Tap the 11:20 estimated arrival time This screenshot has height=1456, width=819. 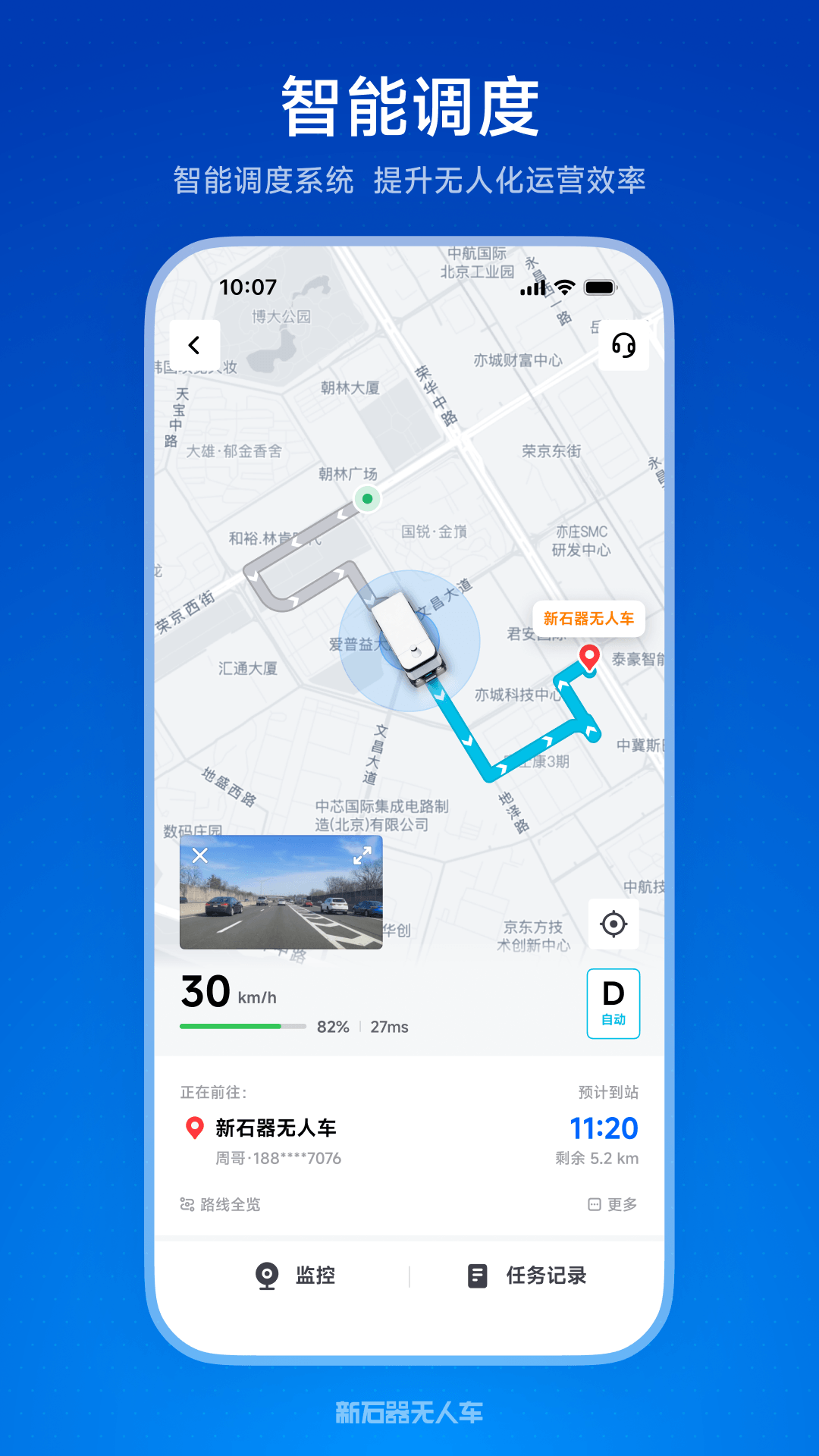[604, 1128]
